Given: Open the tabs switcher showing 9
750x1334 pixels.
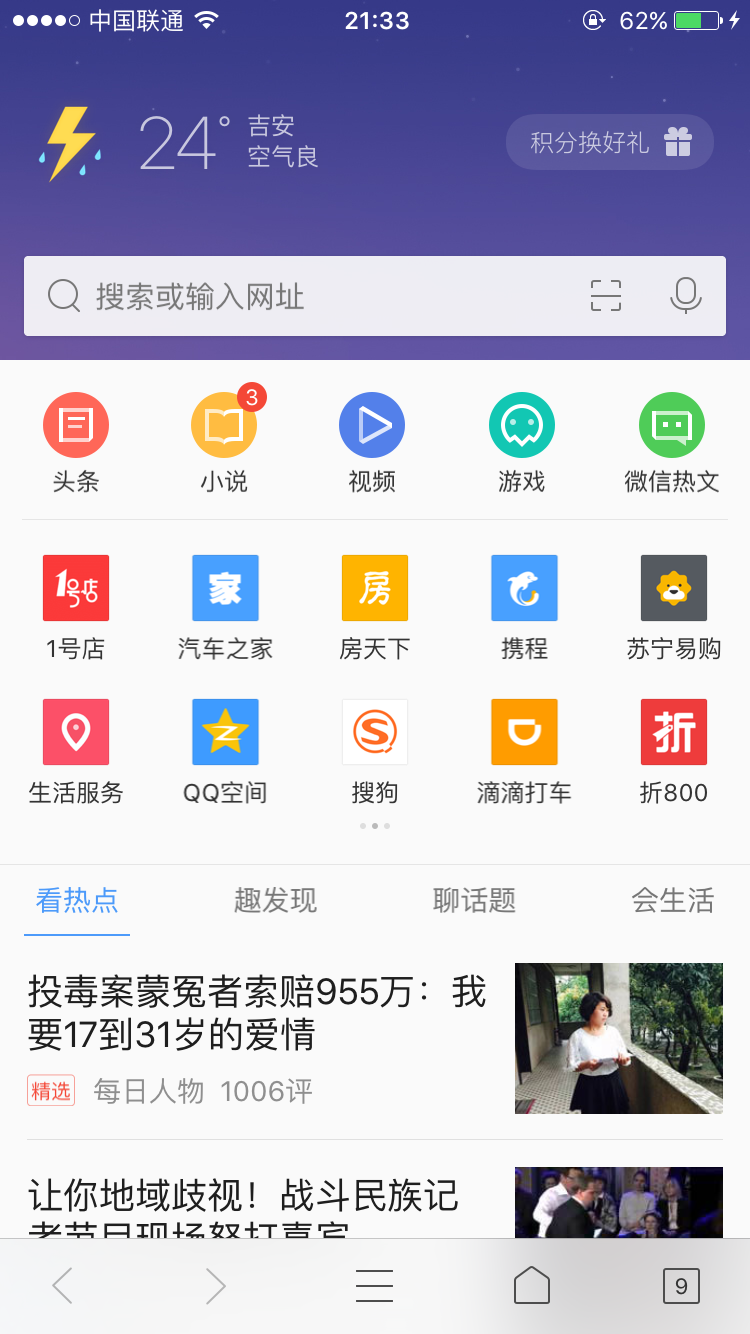Looking at the screenshot, I should click(x=681, y=1285).
